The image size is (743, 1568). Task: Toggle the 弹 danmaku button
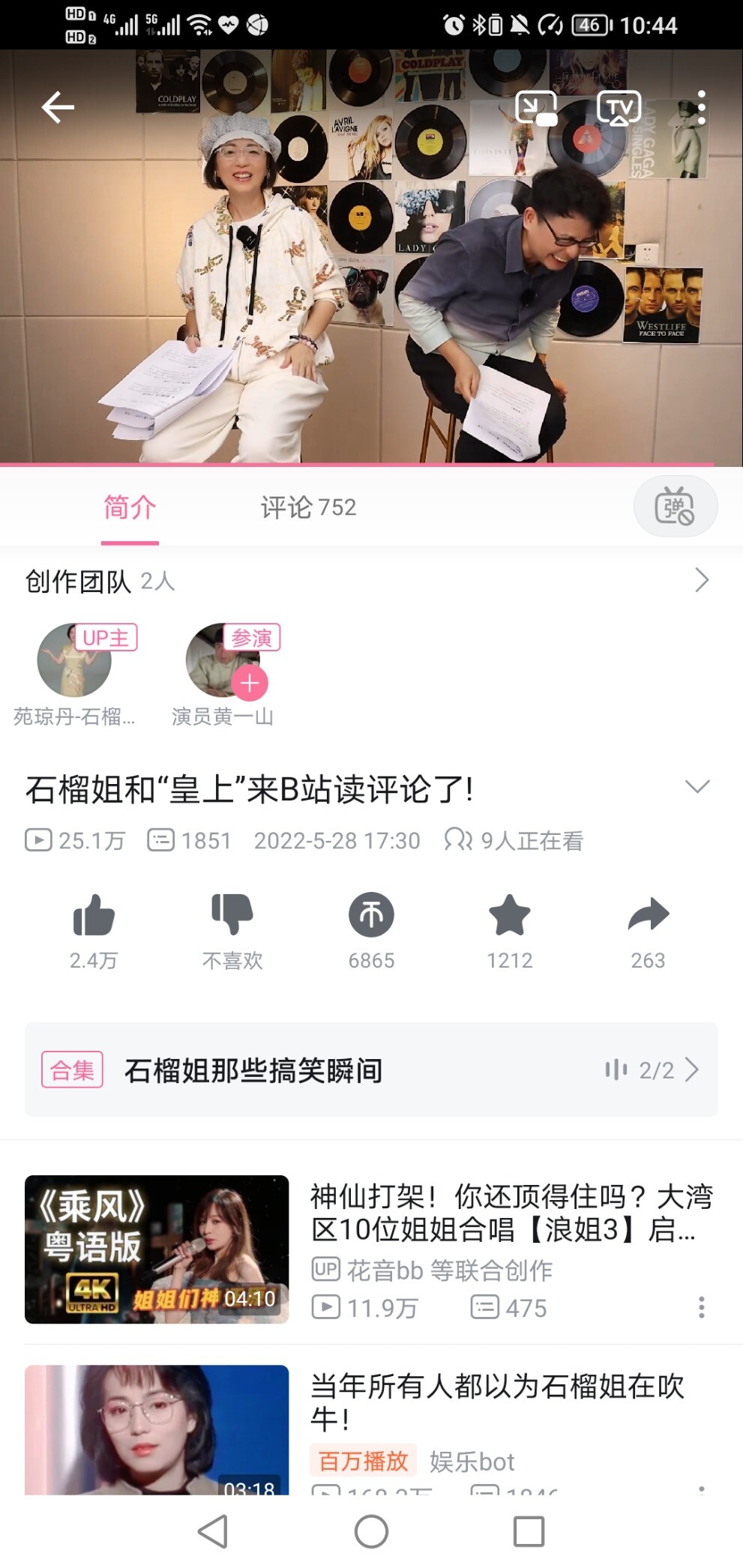[675, 507]
